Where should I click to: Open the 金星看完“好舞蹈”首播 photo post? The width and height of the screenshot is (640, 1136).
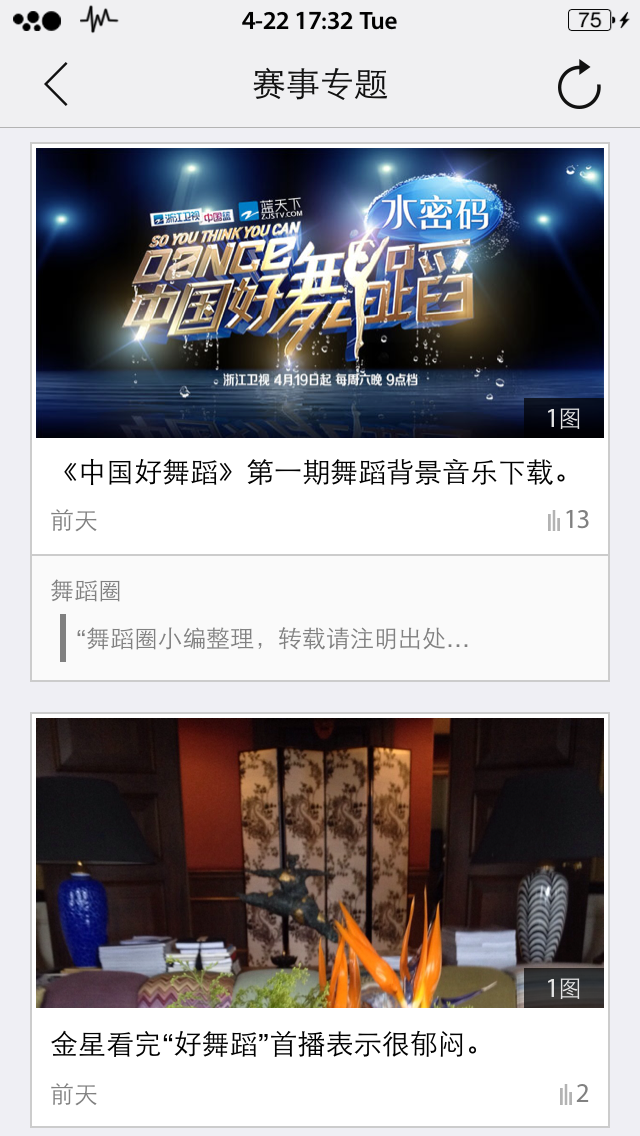[x=320, y=862]
